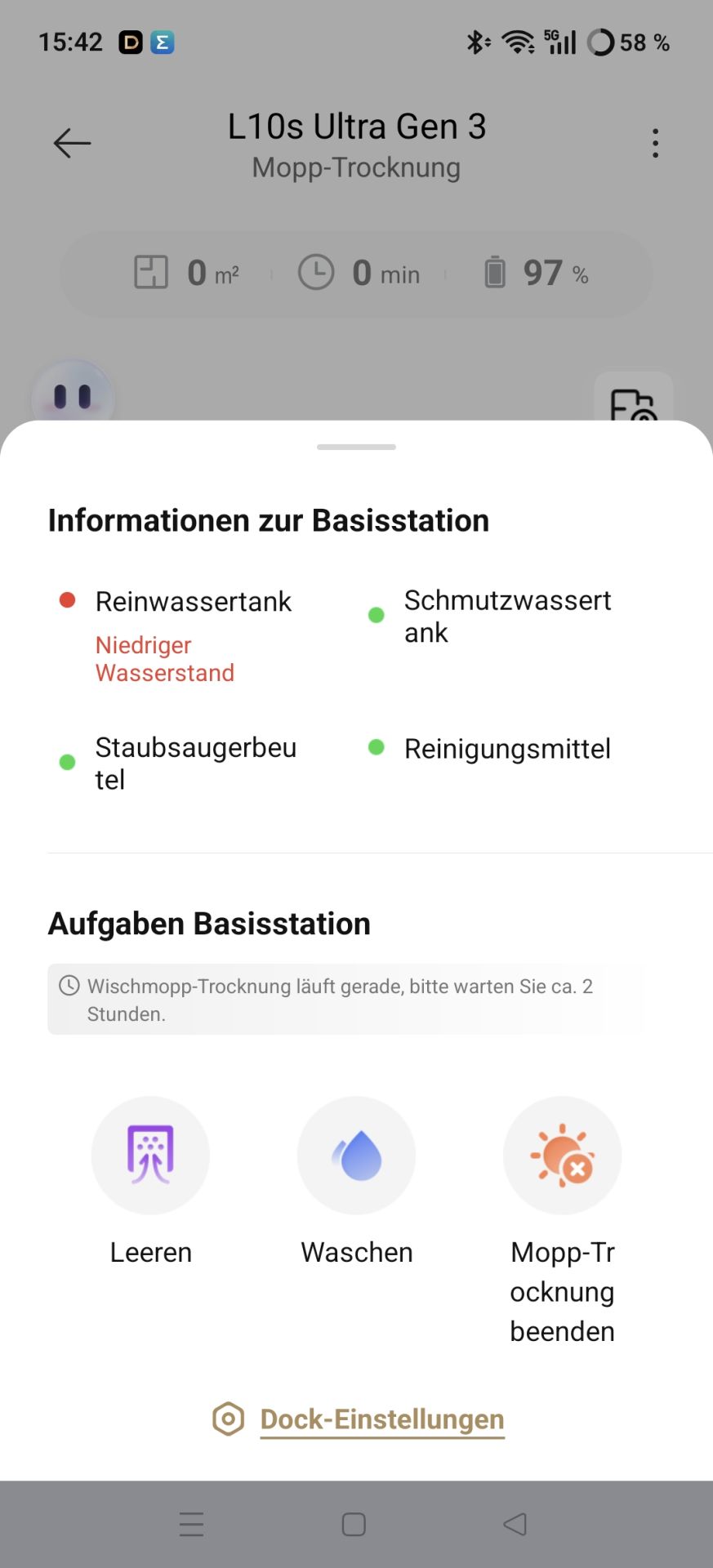Viewport: 713px width, 1568px height.
Task: Open Dock-Einstellungen link
Action: coord(381,1419)
